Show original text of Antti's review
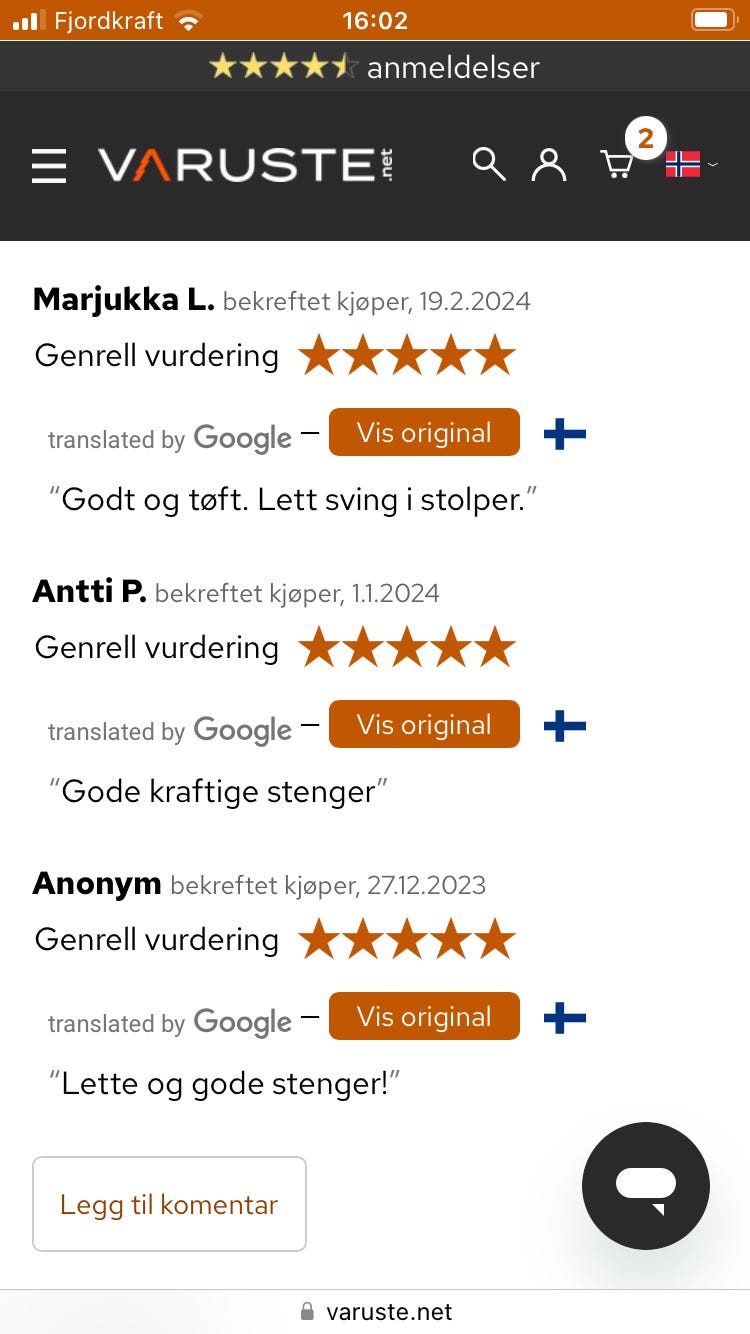 [423, 724]
